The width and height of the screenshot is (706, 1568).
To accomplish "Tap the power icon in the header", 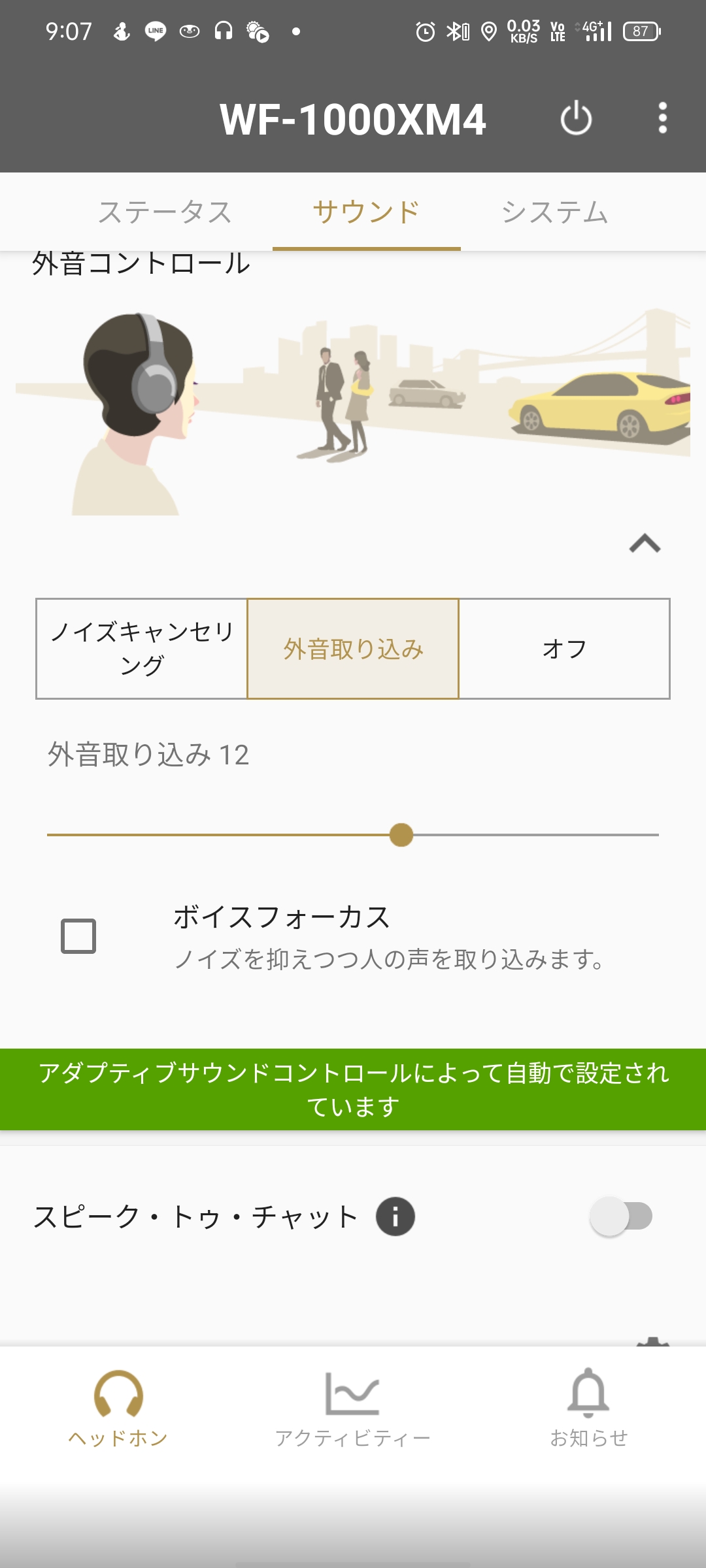I will pyautogui.click(x=576, y=118).
